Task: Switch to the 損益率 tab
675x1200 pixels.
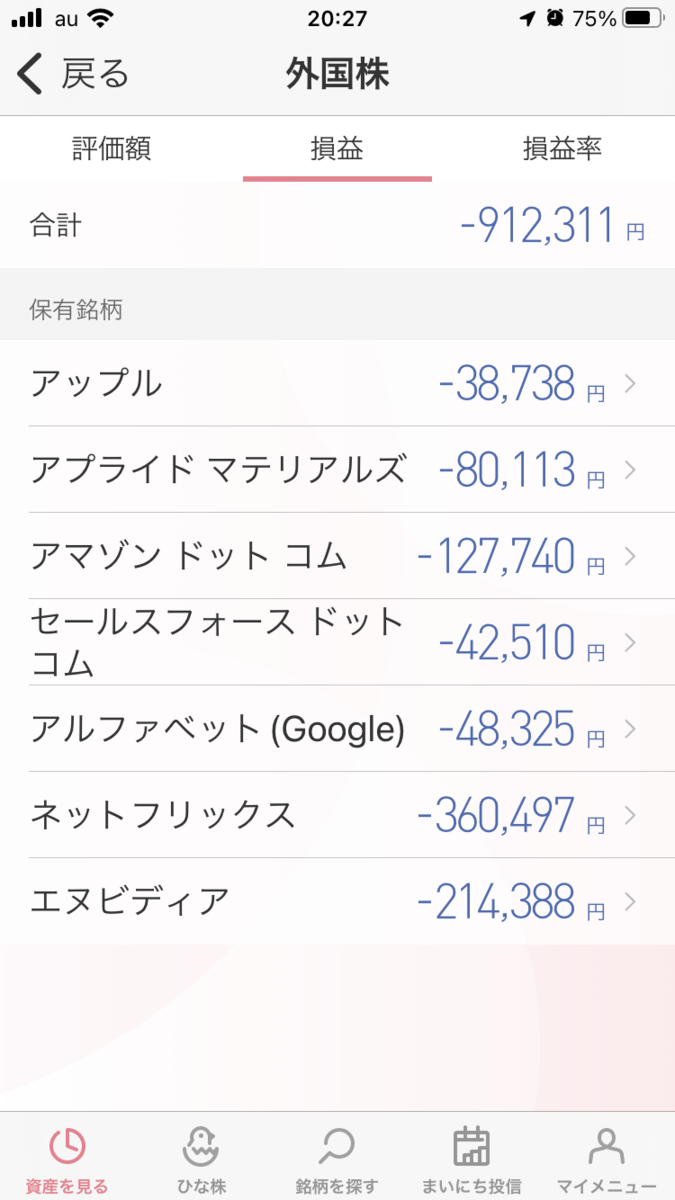Action: pos(562,150)
